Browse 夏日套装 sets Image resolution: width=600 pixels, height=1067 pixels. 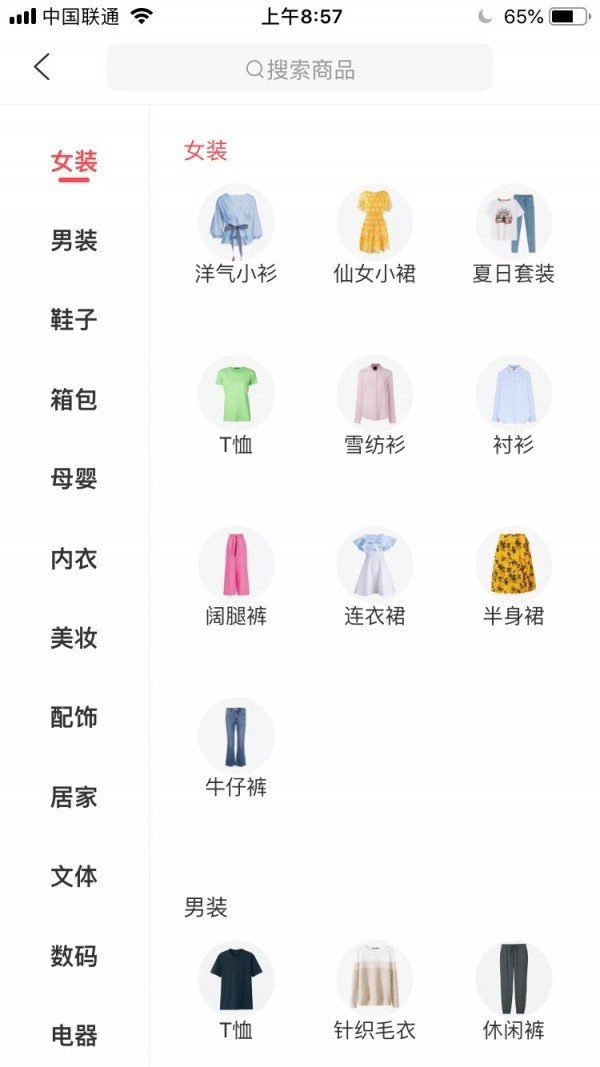coord(514,235)
